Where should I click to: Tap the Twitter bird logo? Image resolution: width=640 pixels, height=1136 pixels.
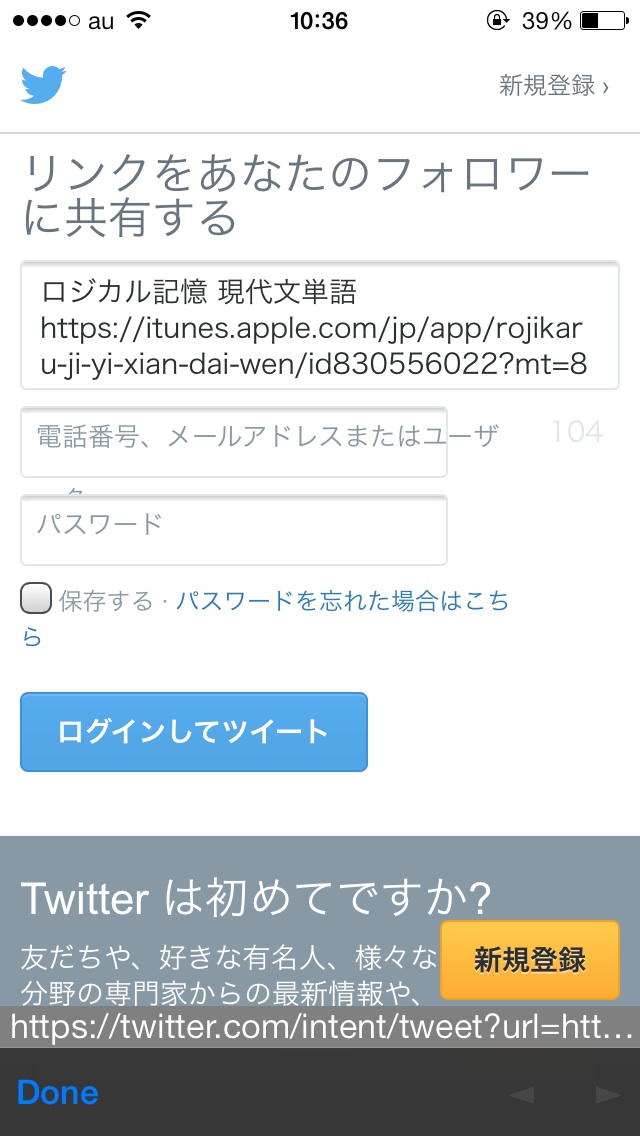tap(43, 85)
